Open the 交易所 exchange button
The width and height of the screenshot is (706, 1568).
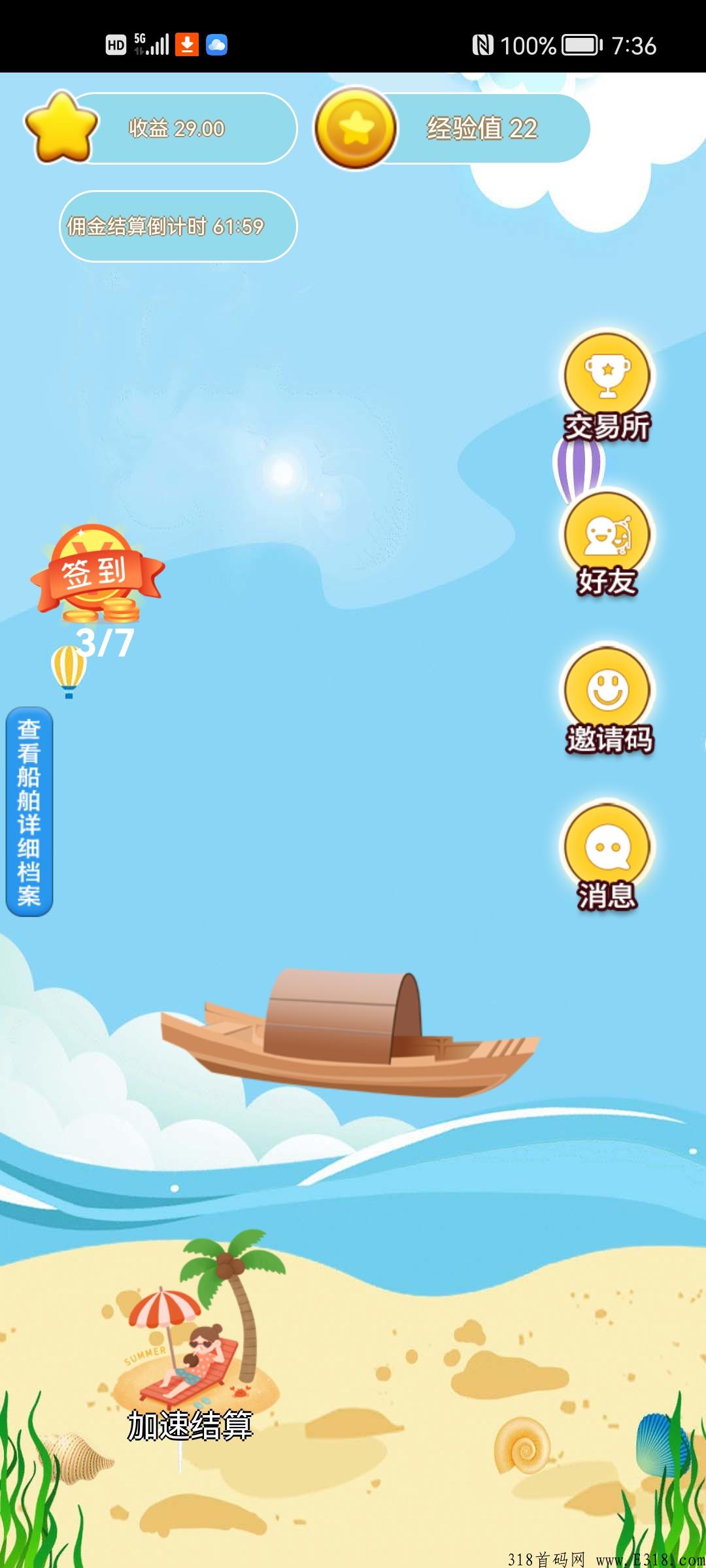tap(607, 387)
